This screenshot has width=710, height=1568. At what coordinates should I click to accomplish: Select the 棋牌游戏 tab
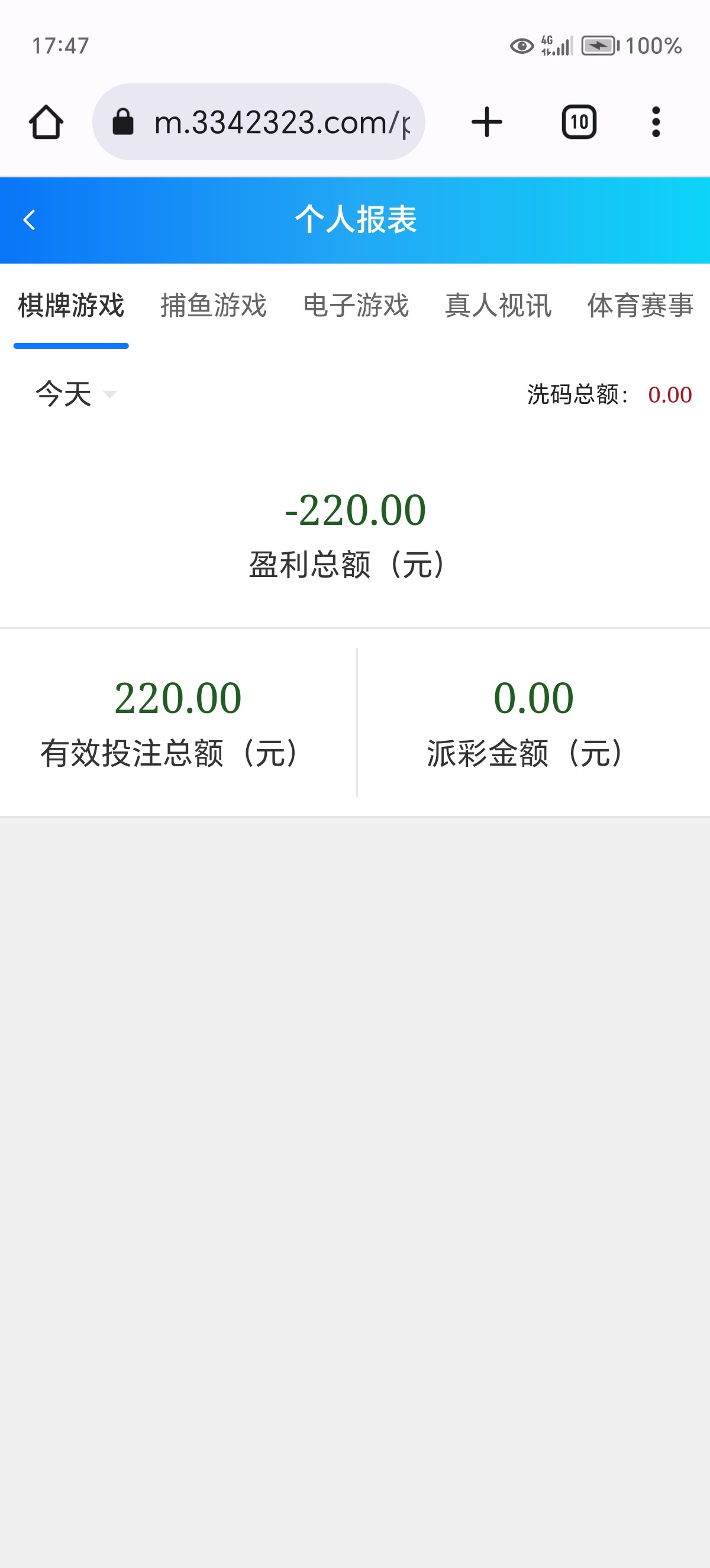(x=71, y=306)
